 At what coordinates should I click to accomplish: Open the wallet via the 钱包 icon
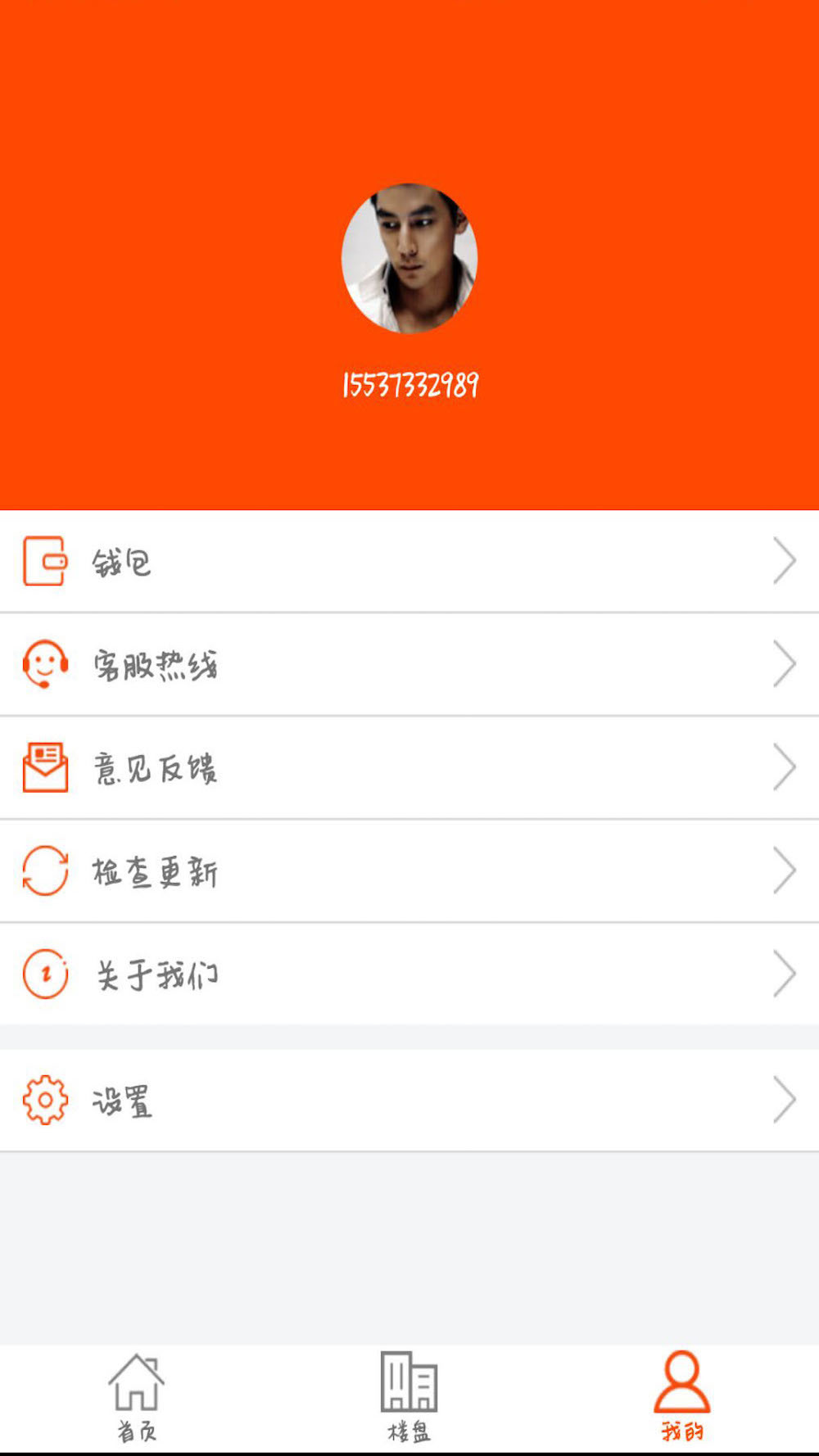point(47,562)
